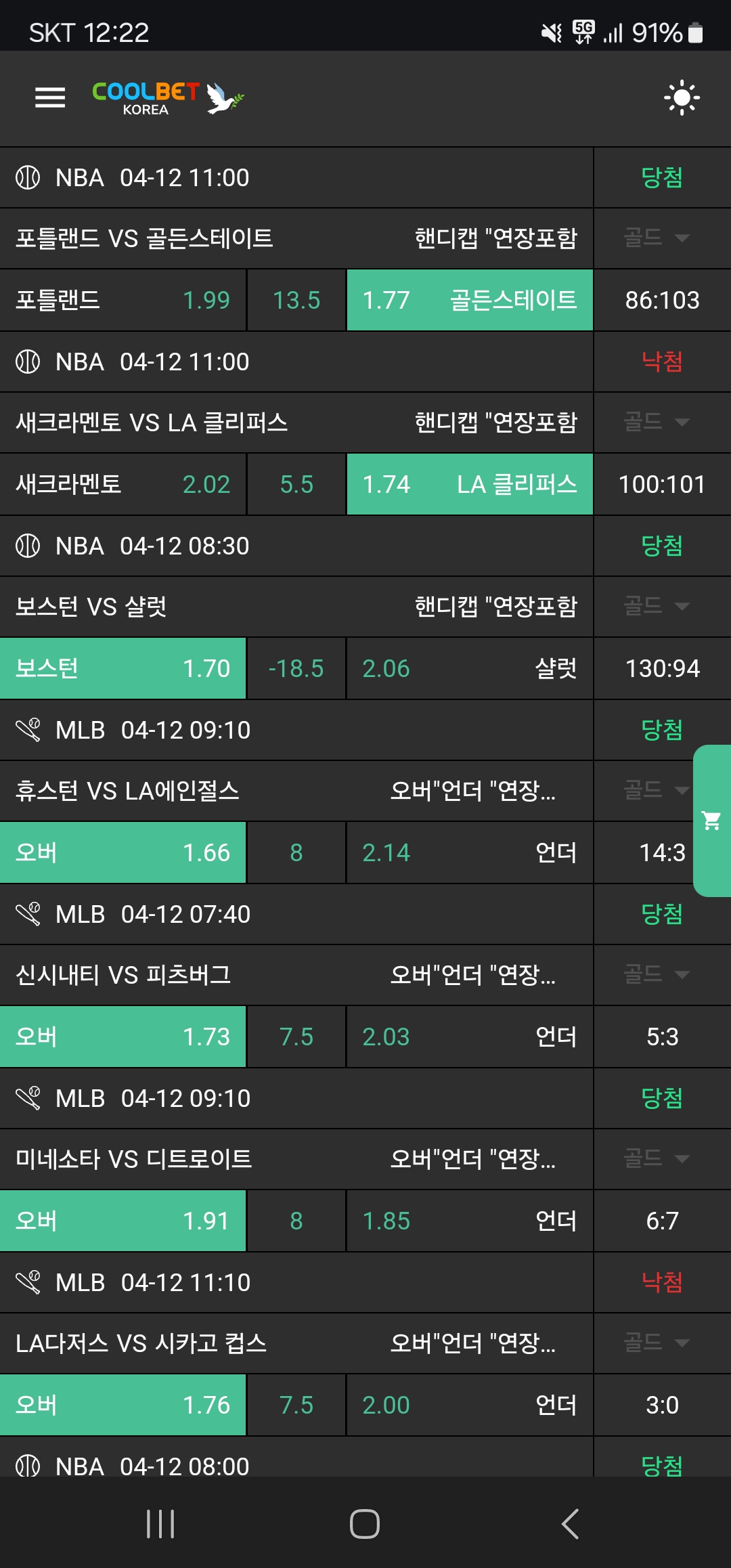This screenshot has width=731, height=1568.
Task: Choose 언더 at 1.85 for 미네소타 VS 디트로이트
Action: pyautogui.click(x=470, y=1221)
